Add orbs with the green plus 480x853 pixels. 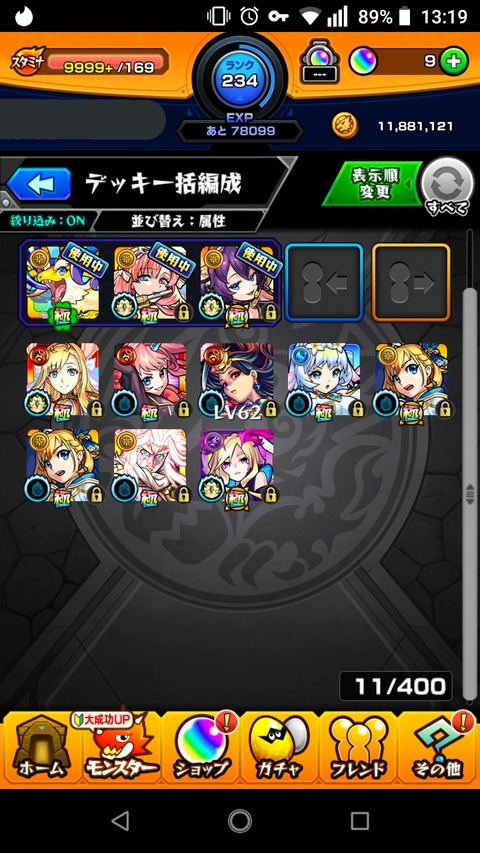click(x=454, y=62)
